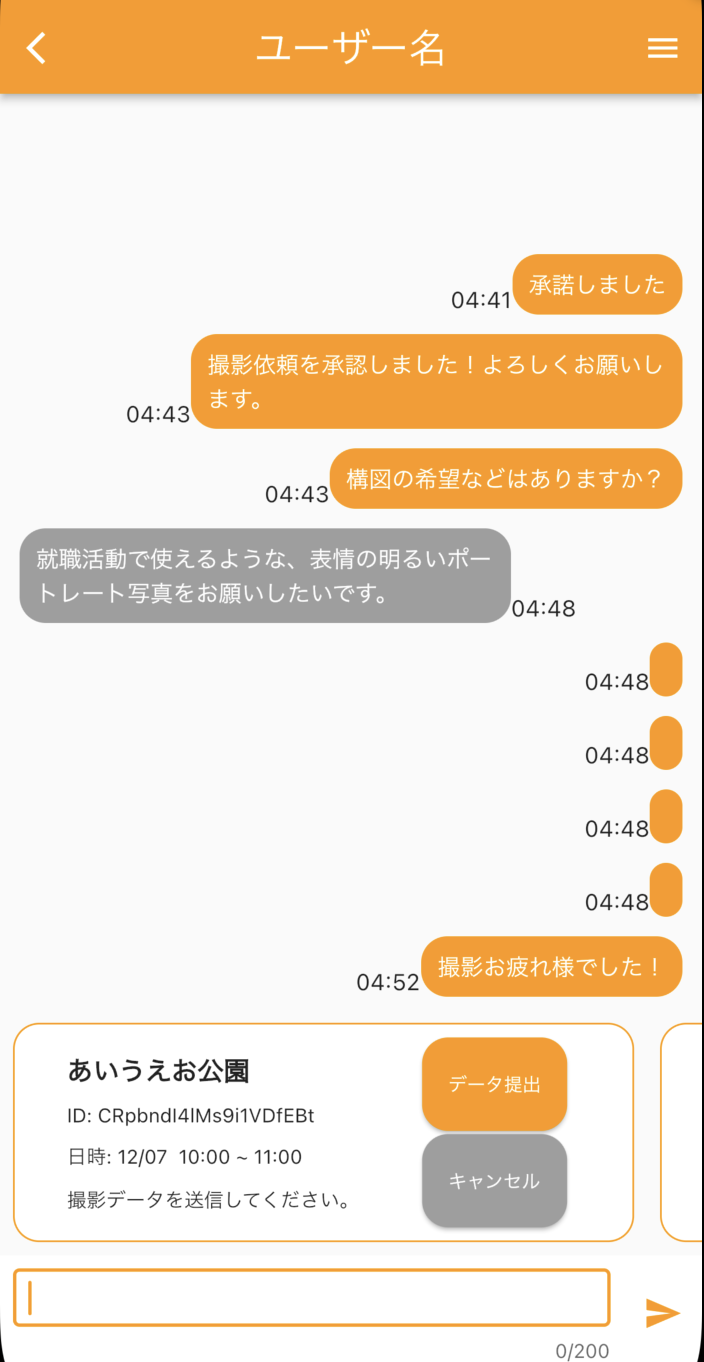Go back using the top-left arrow

coord(37,47)
